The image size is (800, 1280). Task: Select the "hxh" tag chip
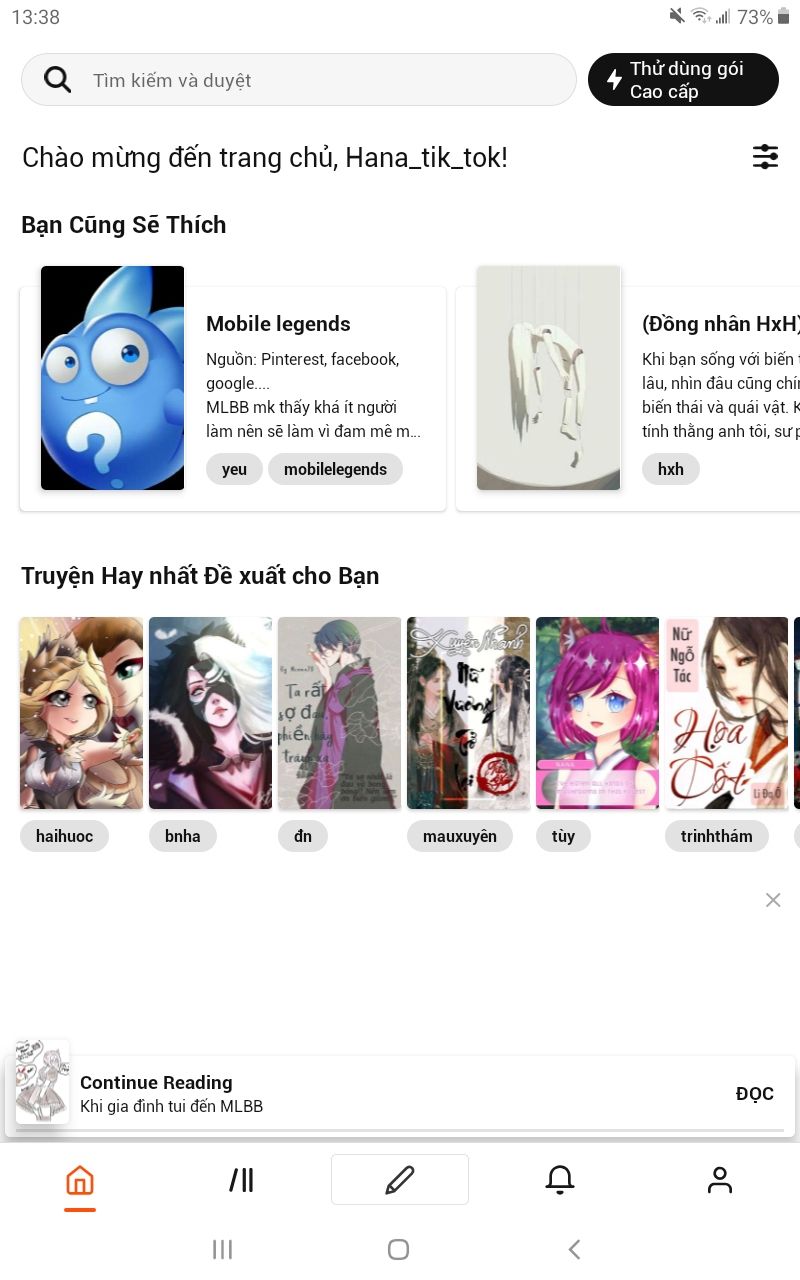pyautogui.click(x=670, y=469)
